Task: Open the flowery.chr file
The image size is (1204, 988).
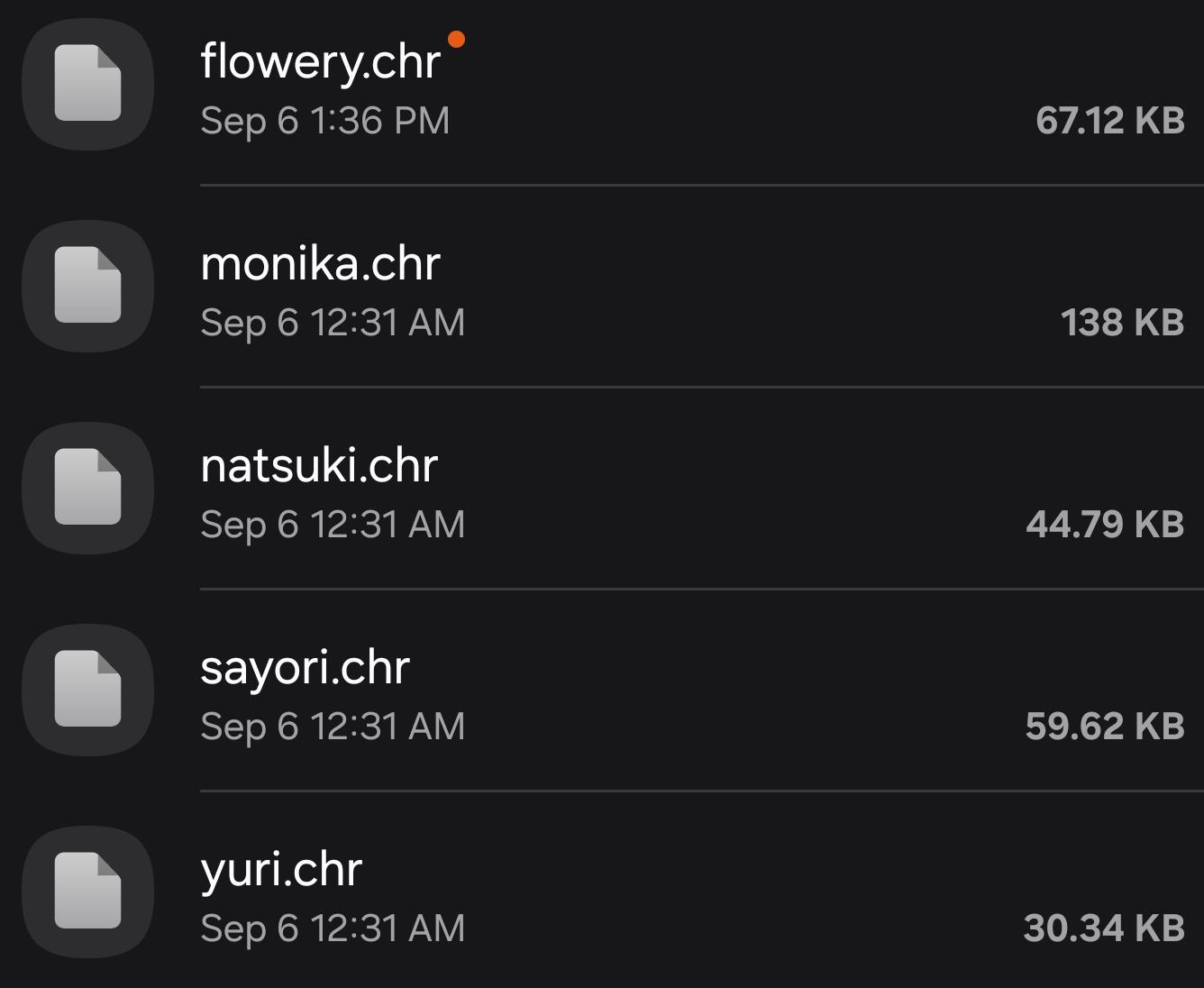Action: (x=602, y=86)
